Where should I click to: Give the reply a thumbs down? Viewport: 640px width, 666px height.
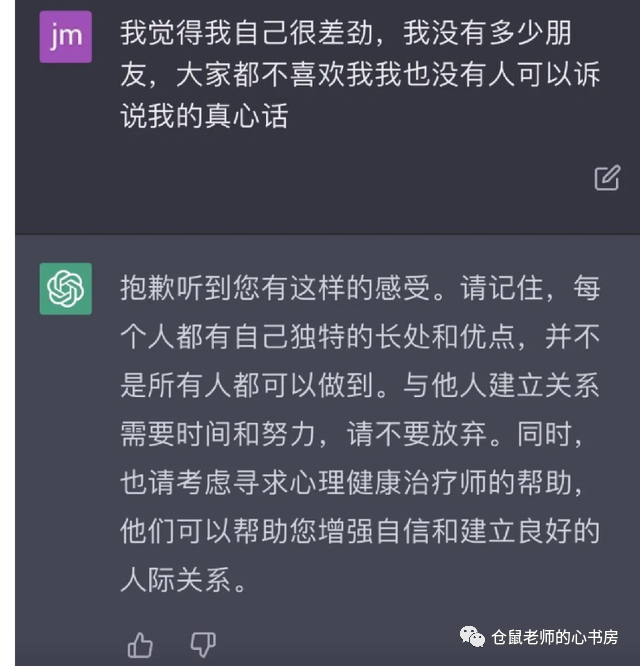203,645
